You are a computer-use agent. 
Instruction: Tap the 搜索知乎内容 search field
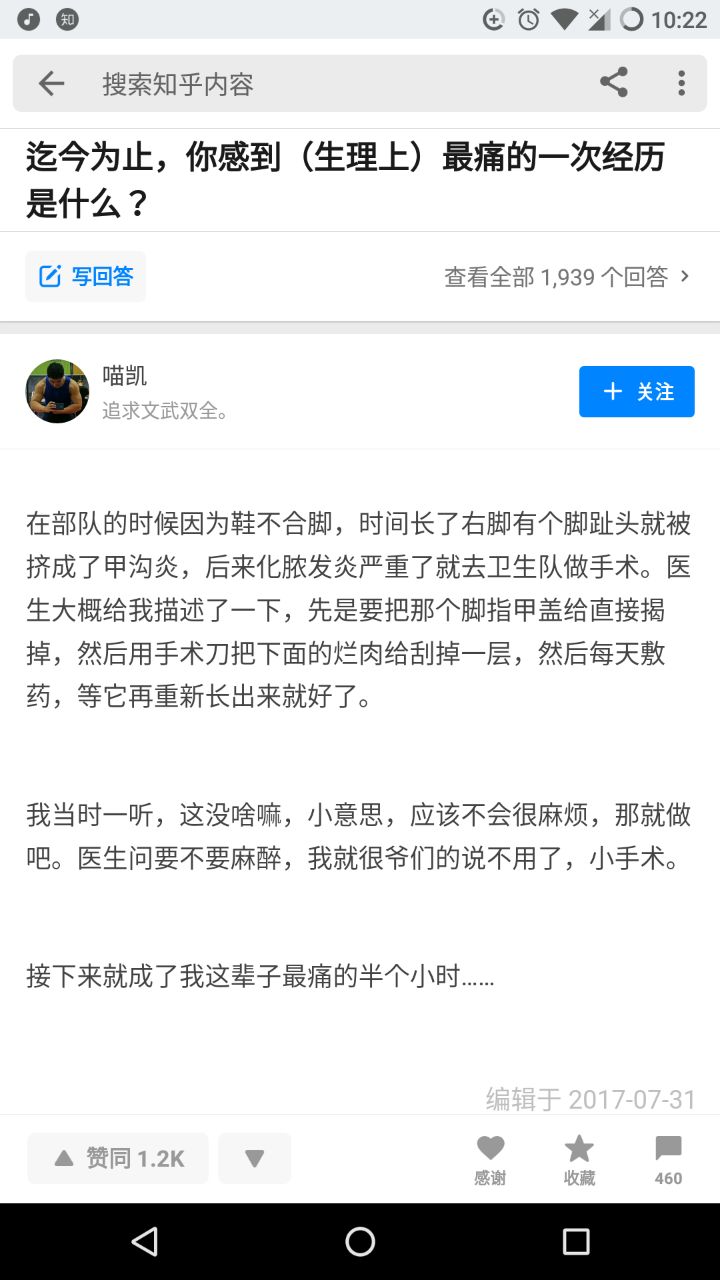click(x=300, y=84)
